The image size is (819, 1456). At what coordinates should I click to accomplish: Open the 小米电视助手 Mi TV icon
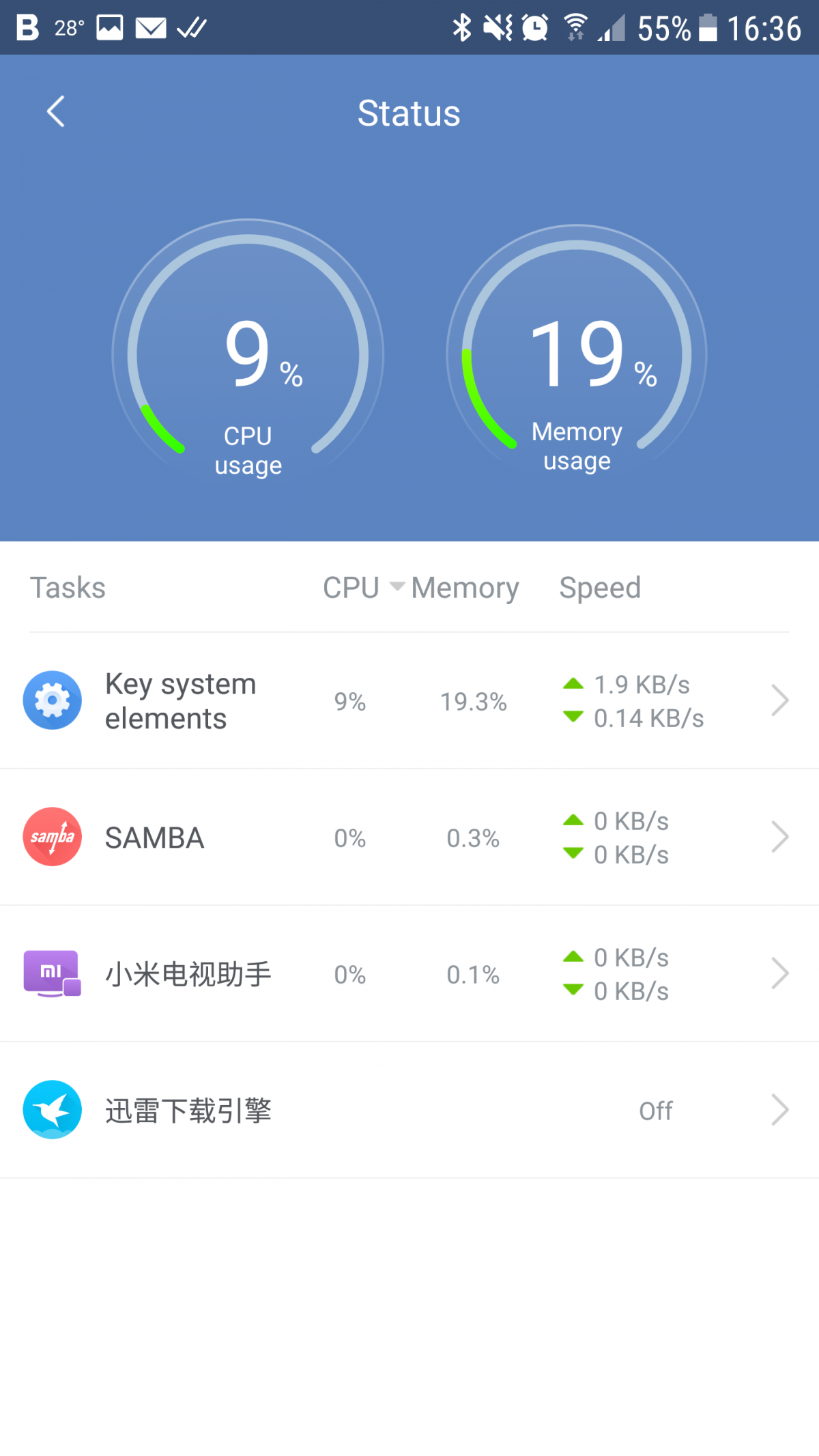pyautogui.click(x=53, y=974)
